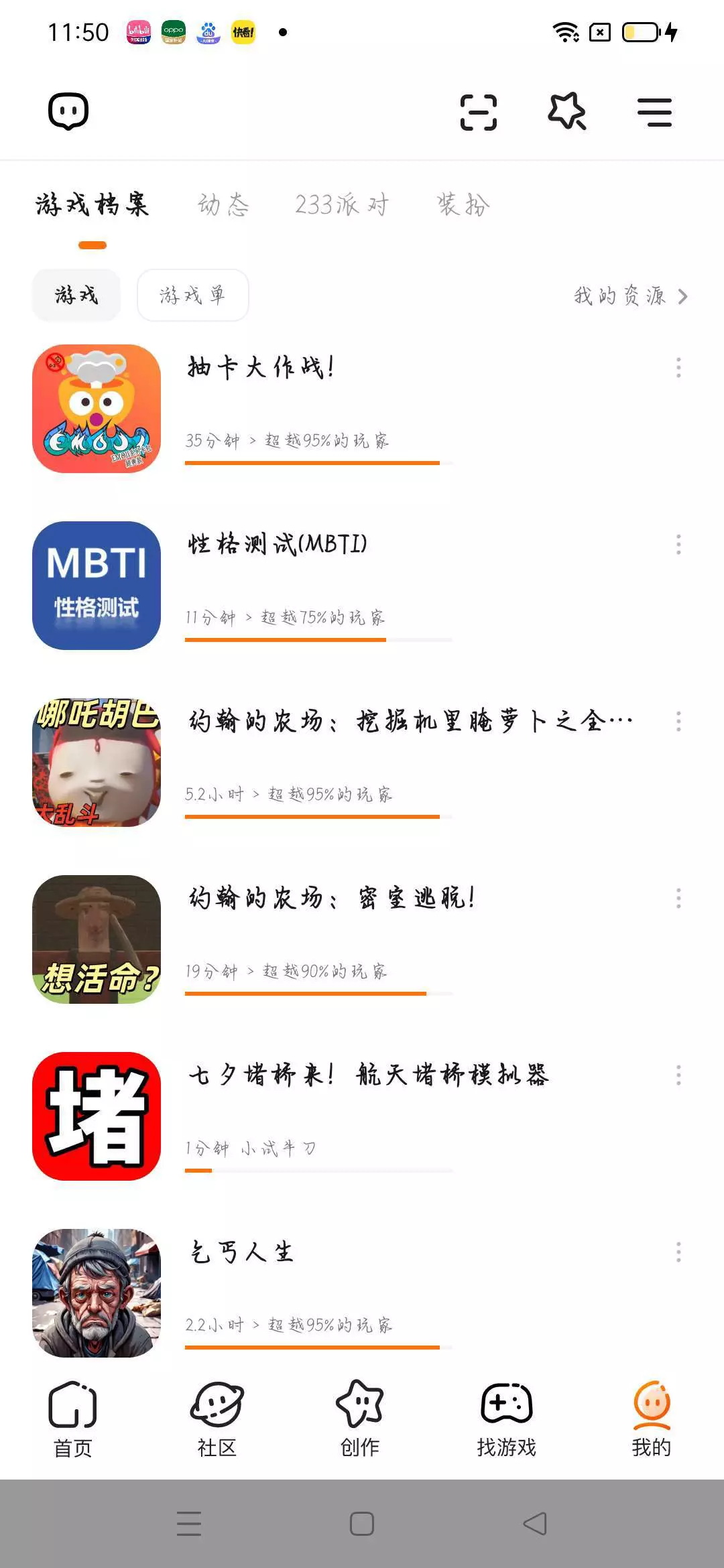724x1568 pixels.
Task: Open the game 乞丐人生
Action: pos(243,1252)
